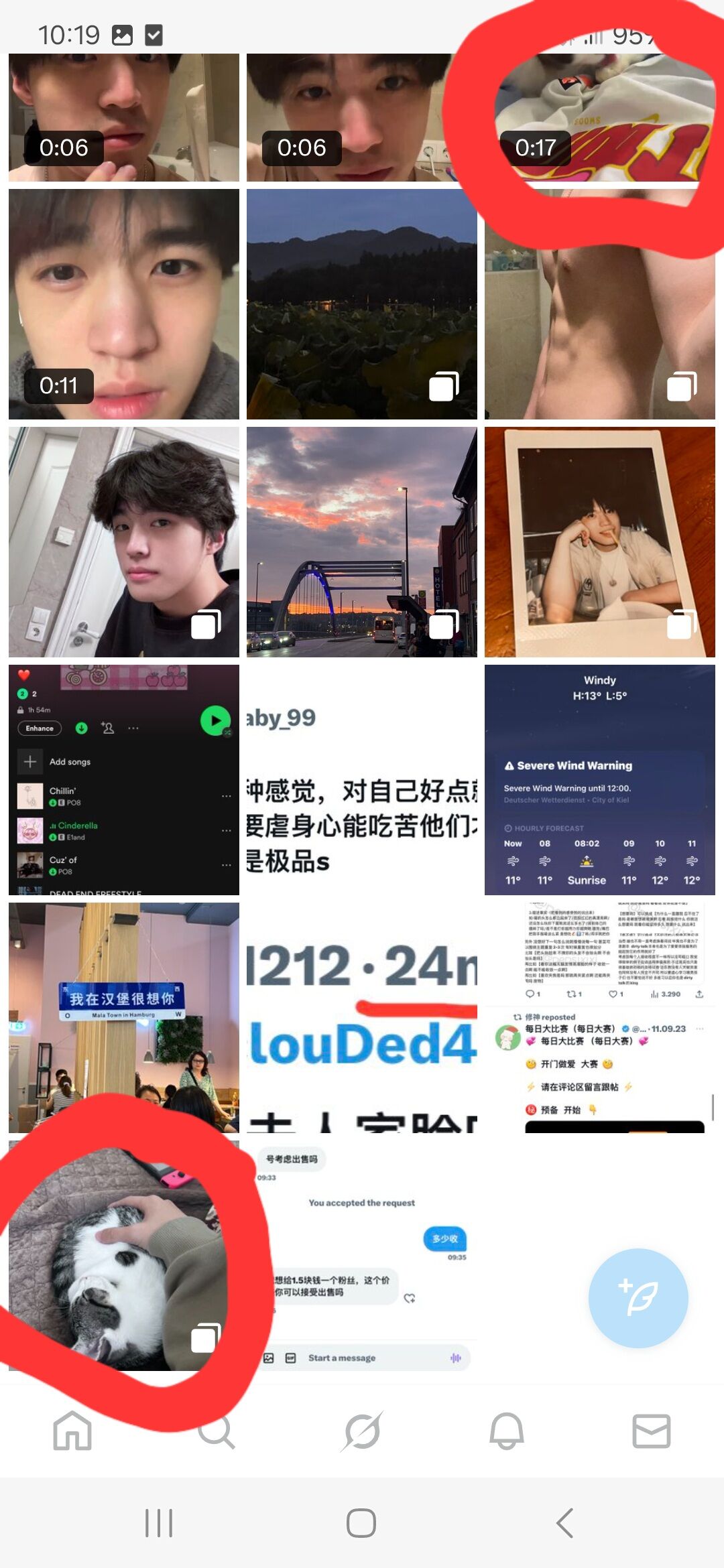Open the 0:11 video thumbnail

point(124,304)
